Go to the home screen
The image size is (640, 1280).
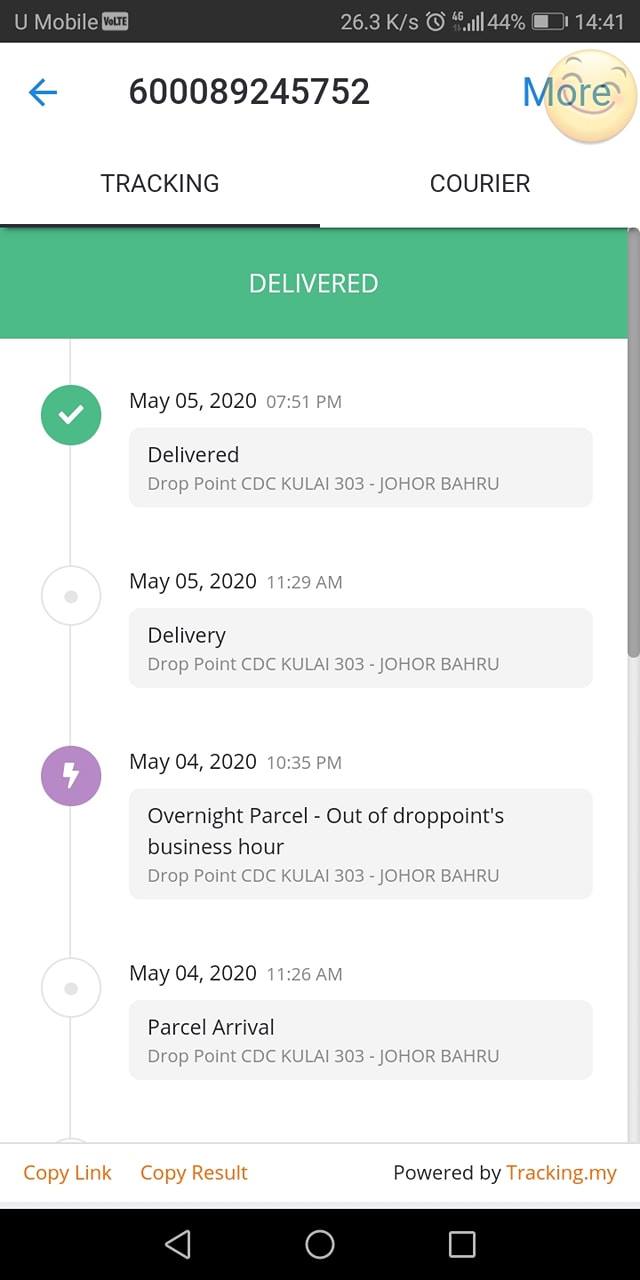pyautogui.click(x=320, y=1244)
